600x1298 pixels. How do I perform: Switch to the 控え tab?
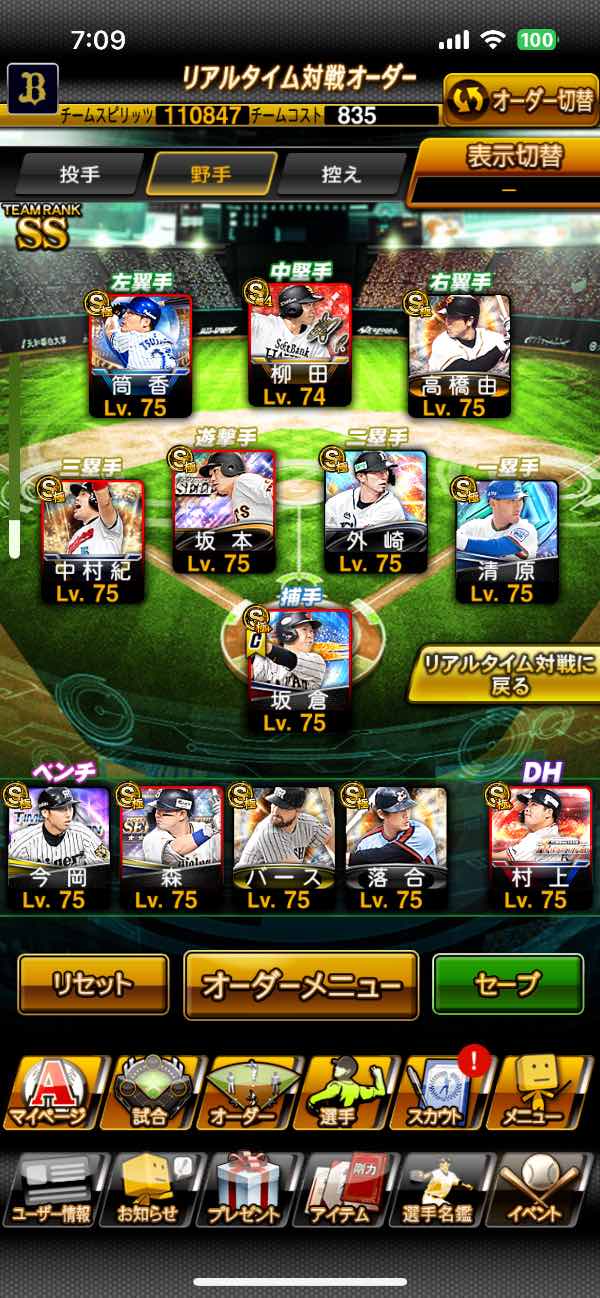340,174
